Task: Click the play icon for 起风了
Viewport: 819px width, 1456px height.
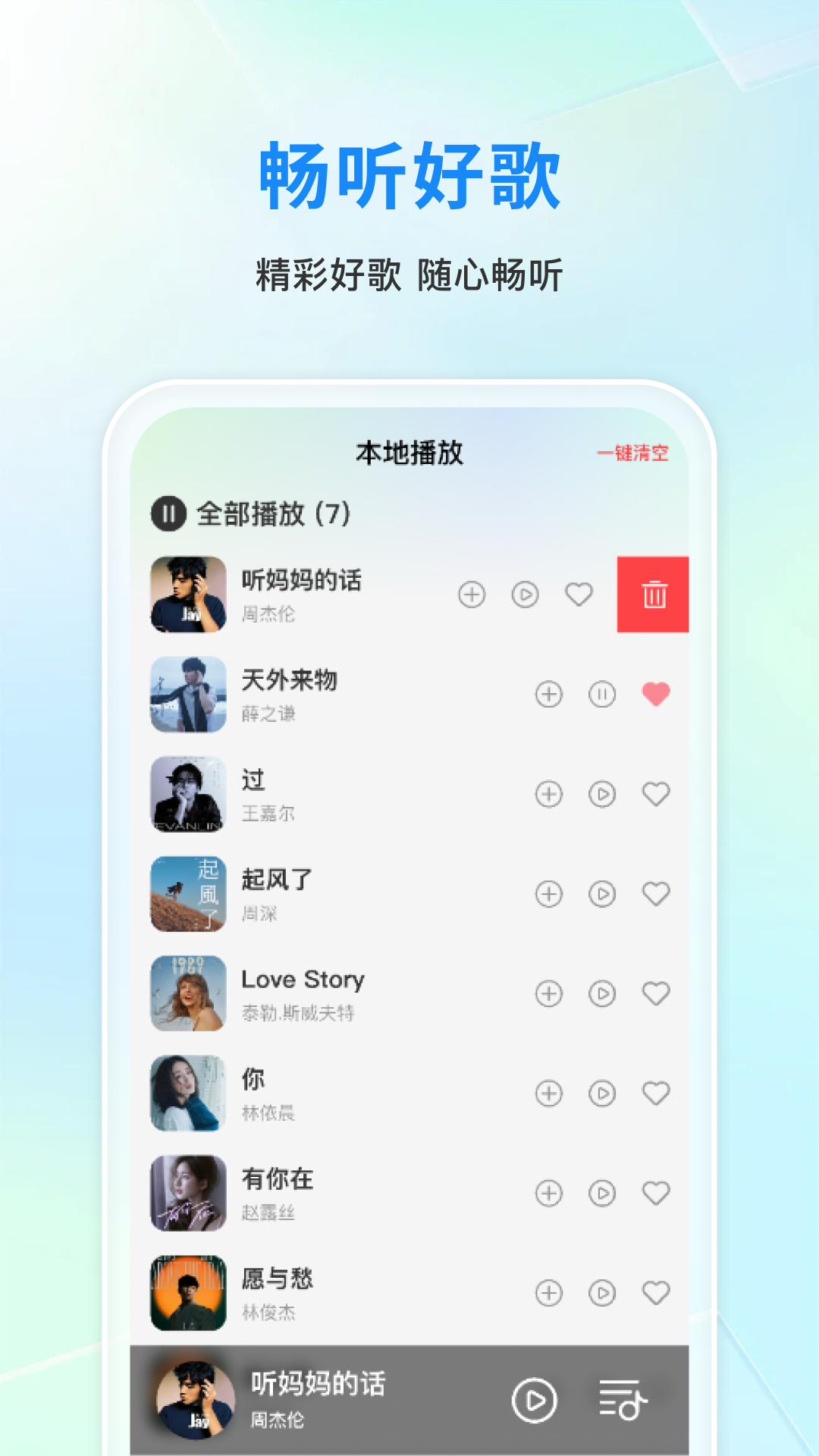Action: click(x=601, y=893)
